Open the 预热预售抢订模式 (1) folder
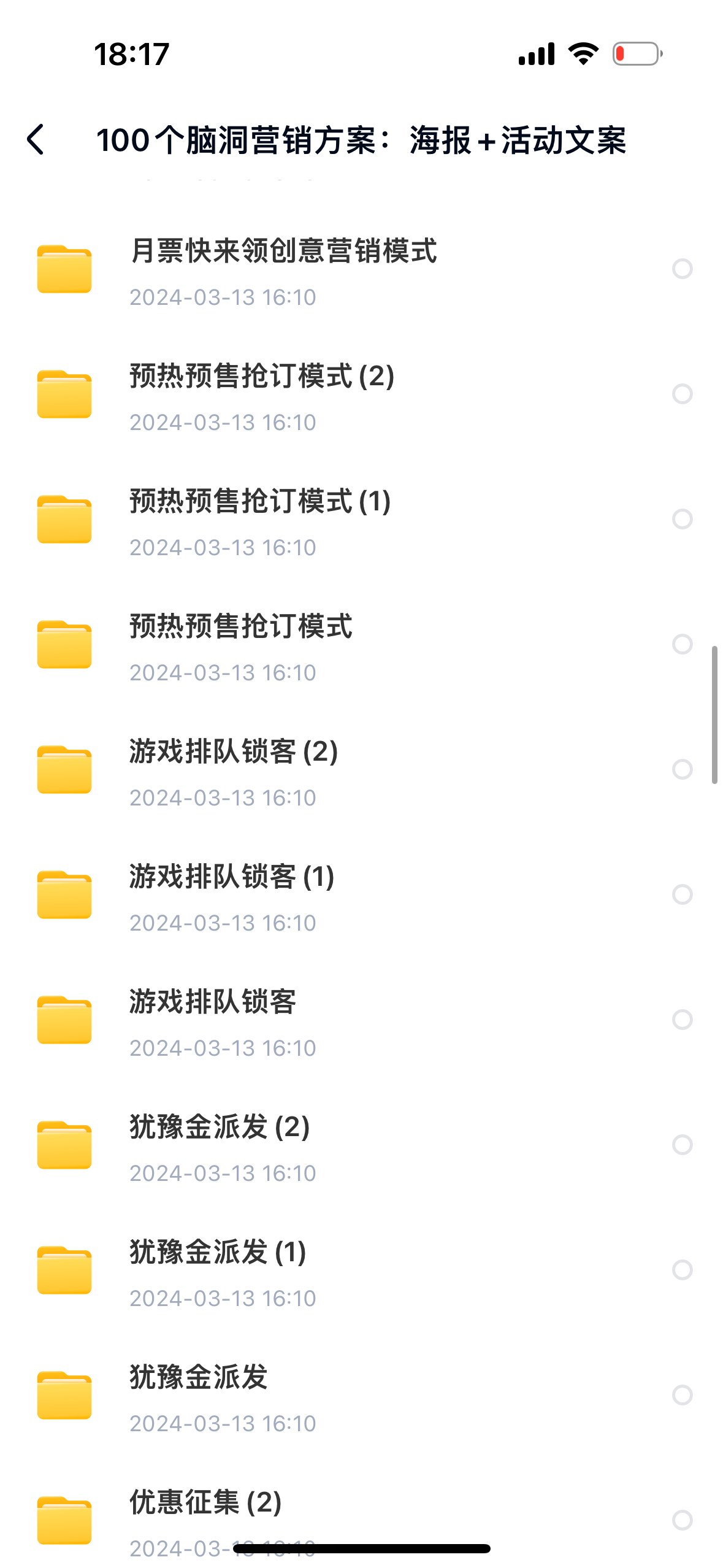 (260, 502)
